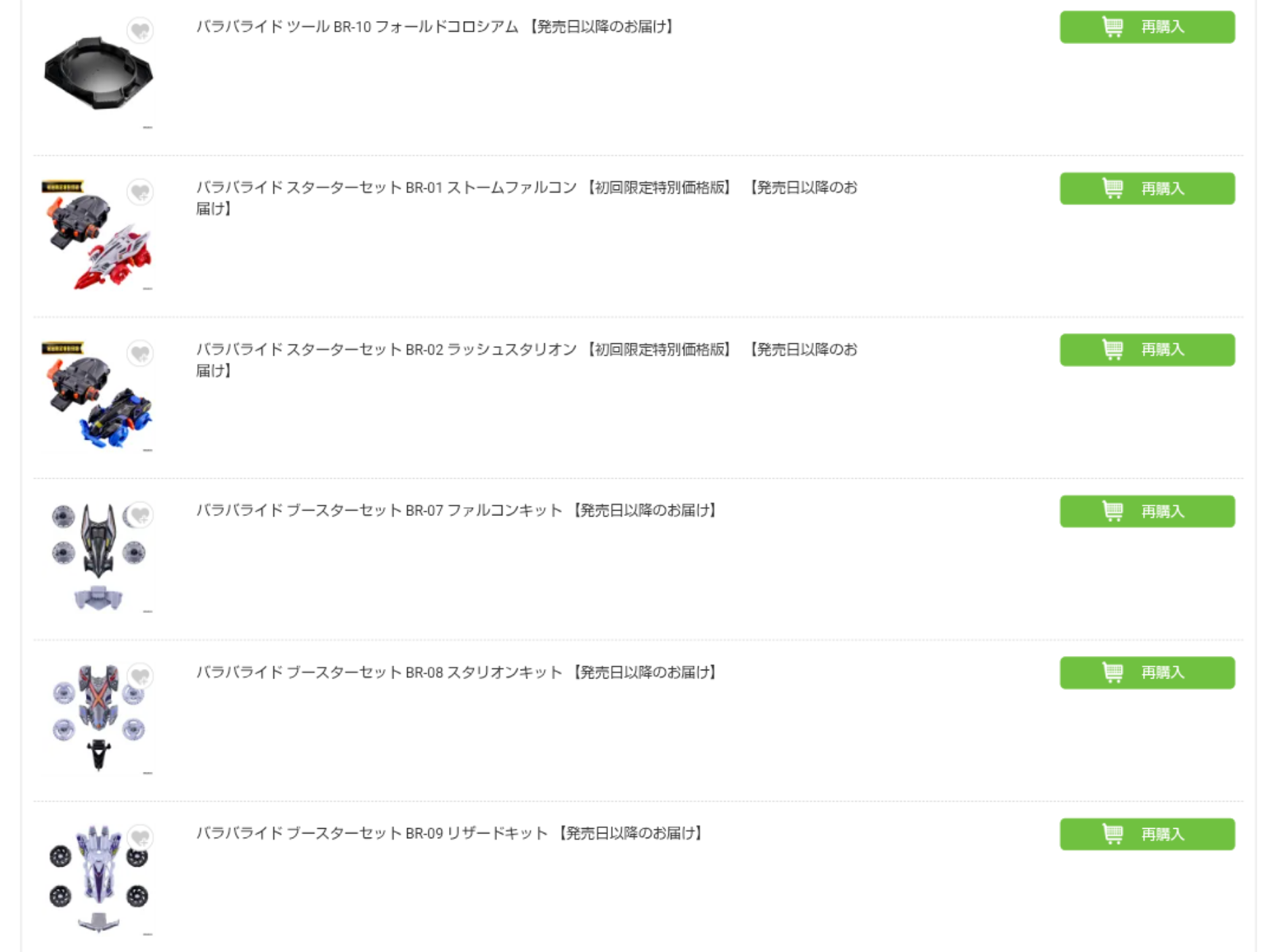View the BR-02 ラッシュスタリオン product image
Image resolution: width=1277 pixels, height=952 pixels.
pos(98,397)
